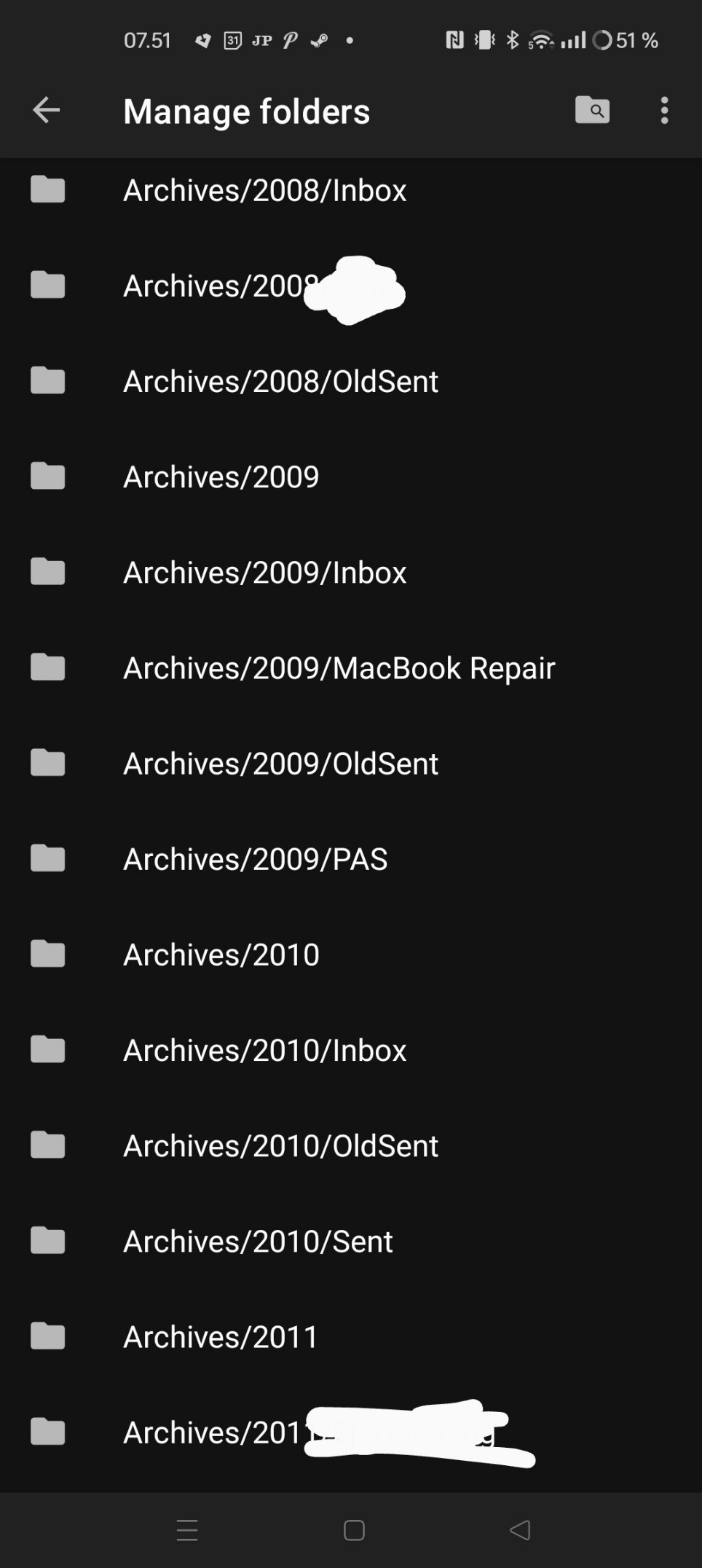Open the Archives/2008/Inbox folder
This screenshot has width=702, height=1568.
pos(351,190)
